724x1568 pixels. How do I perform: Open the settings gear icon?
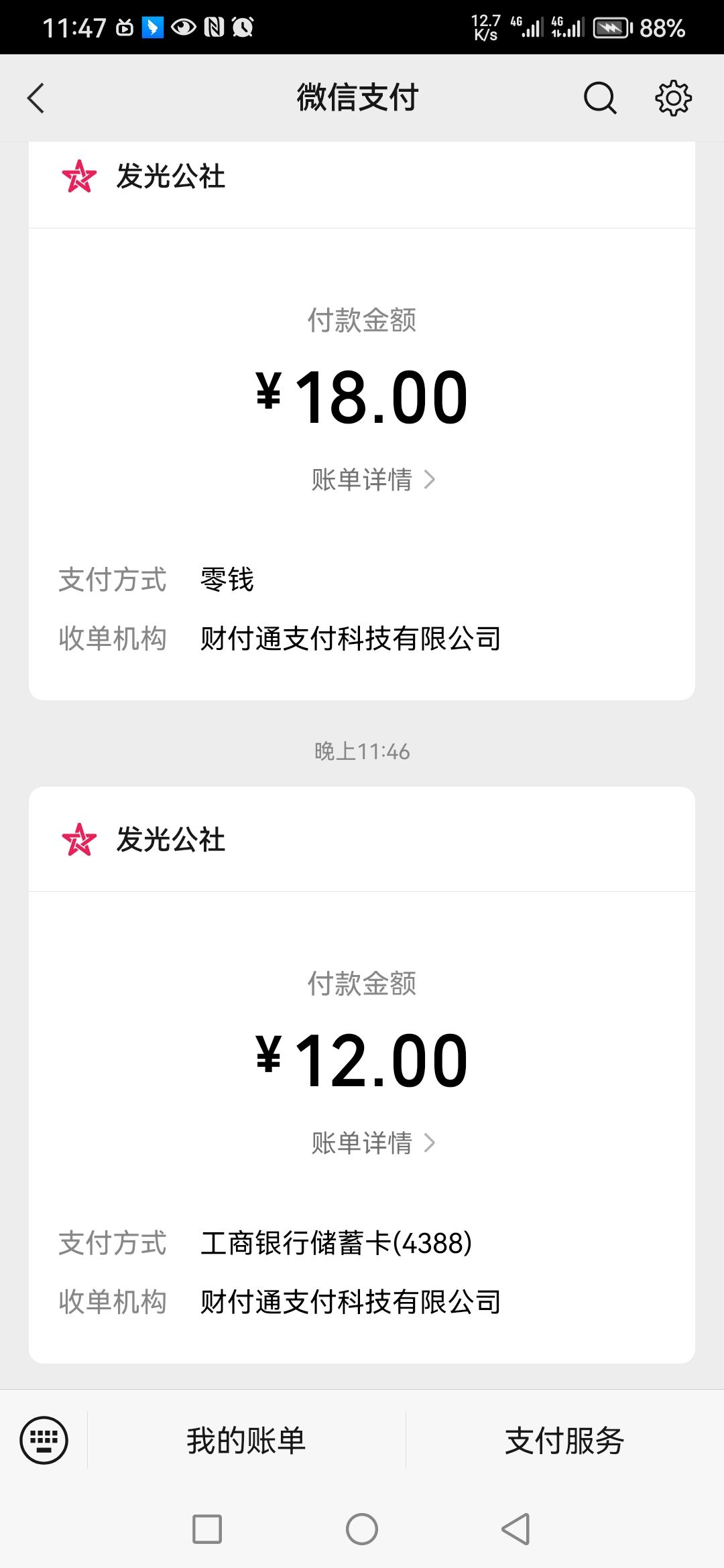click(673, 99)
